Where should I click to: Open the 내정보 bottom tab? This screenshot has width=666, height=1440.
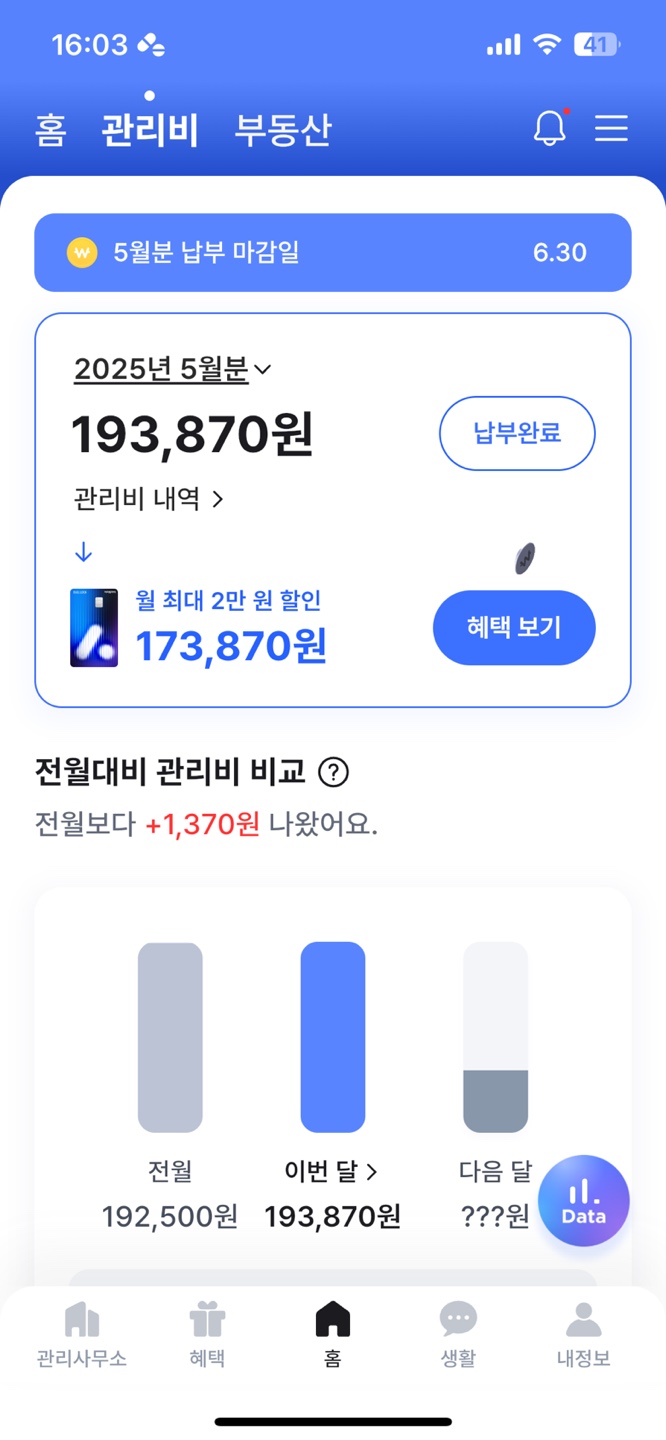(x=583, y=1336)
